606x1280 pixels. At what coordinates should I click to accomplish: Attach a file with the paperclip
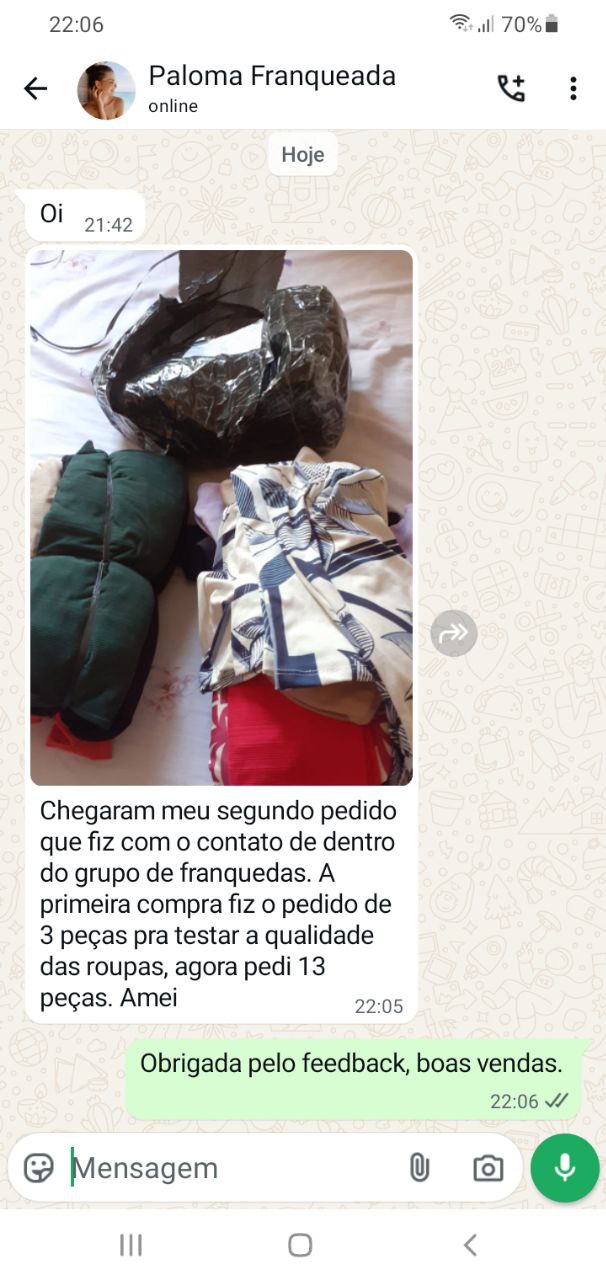419,1167
